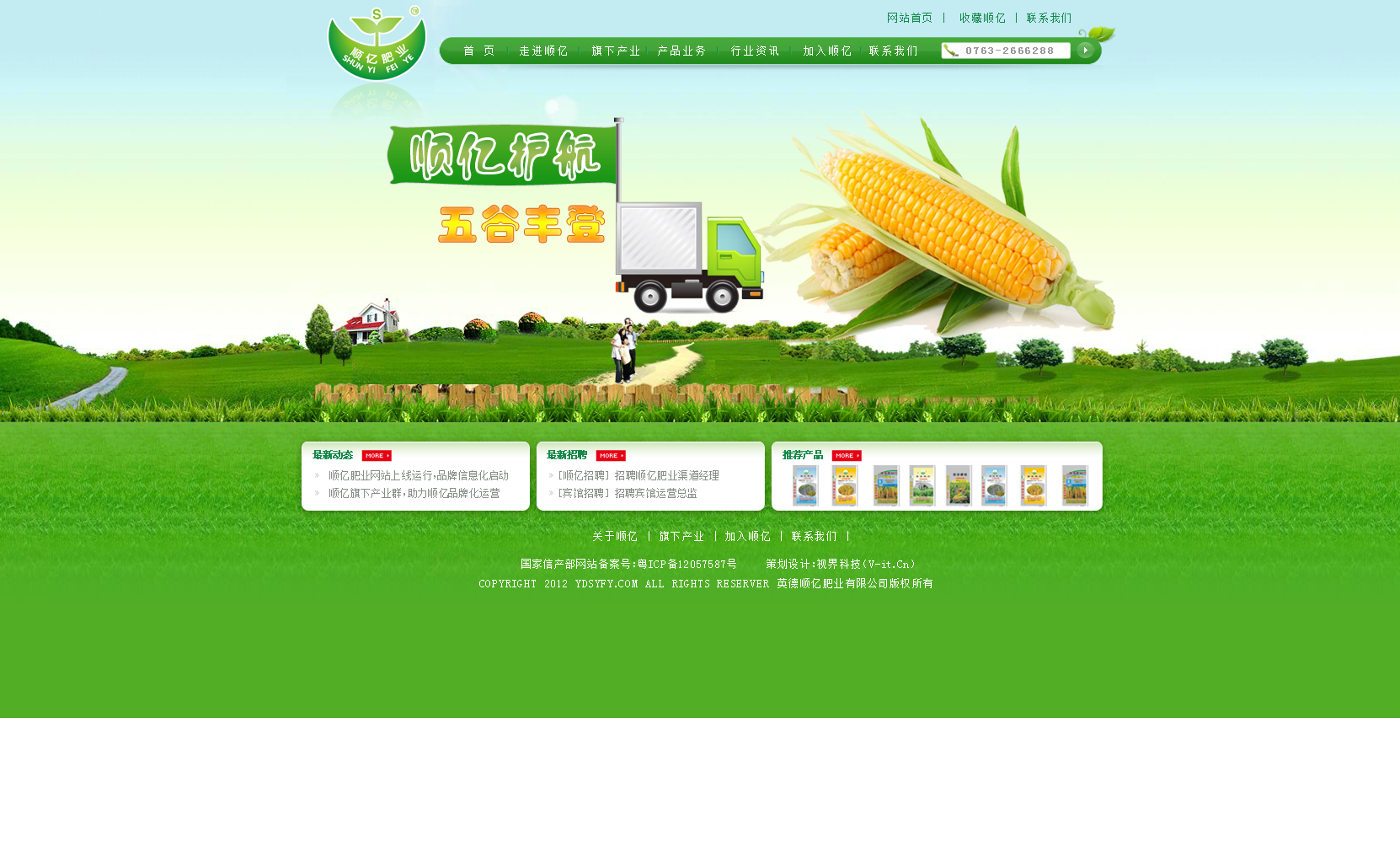This screenshot has width=1400, height=868.
Task: Tap MORE next to 最新招聘
Action: click(611, 456)
